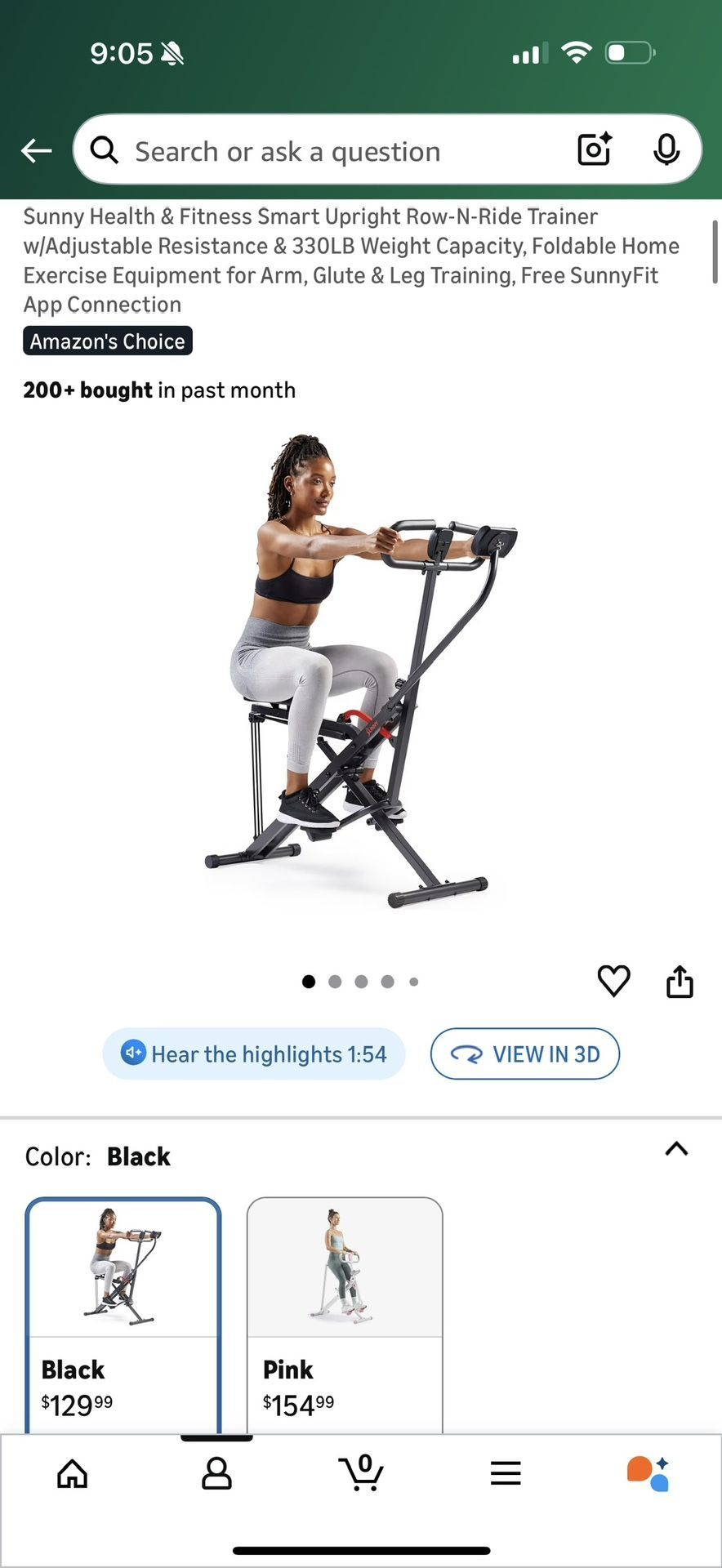Jump to the fourth image carousel dot
The height and width of the screenshot is (1568, 722).
tap(387, 982)
